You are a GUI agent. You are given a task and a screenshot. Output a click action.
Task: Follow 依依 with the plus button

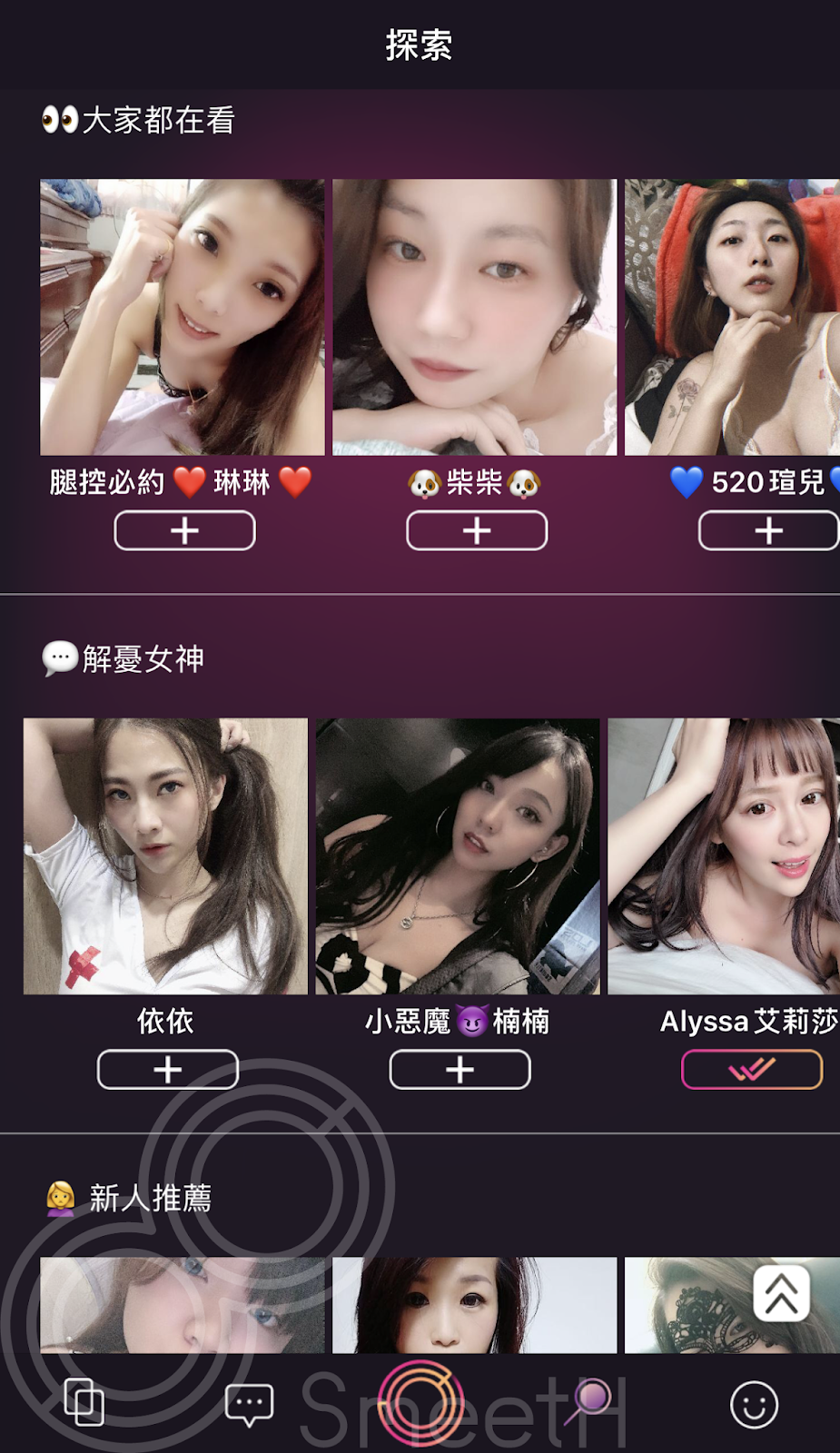pos(168,1070)
